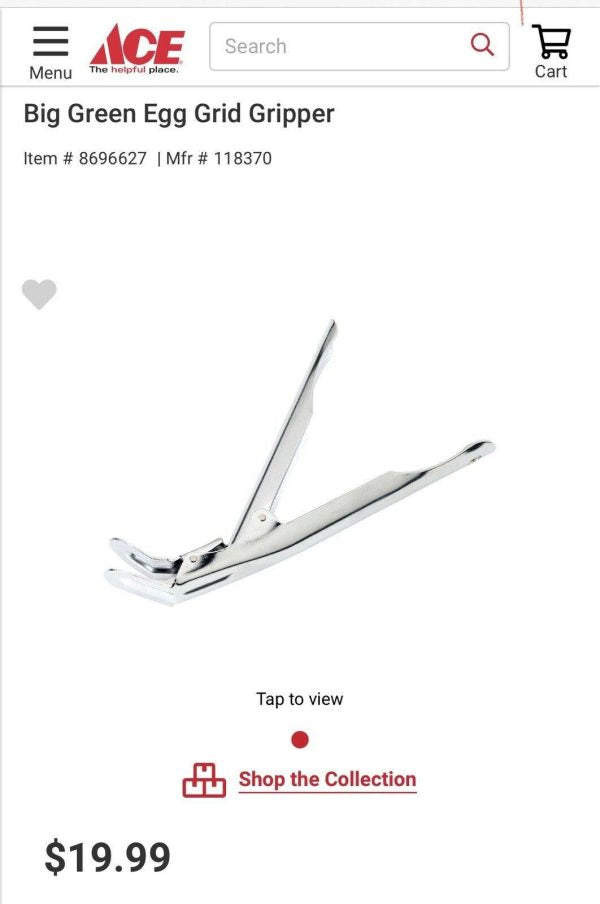Image resolution: width=600 pixels, height=904 pixels.
Task: Save item with the heart icon
Action: (x=39, y=294)
